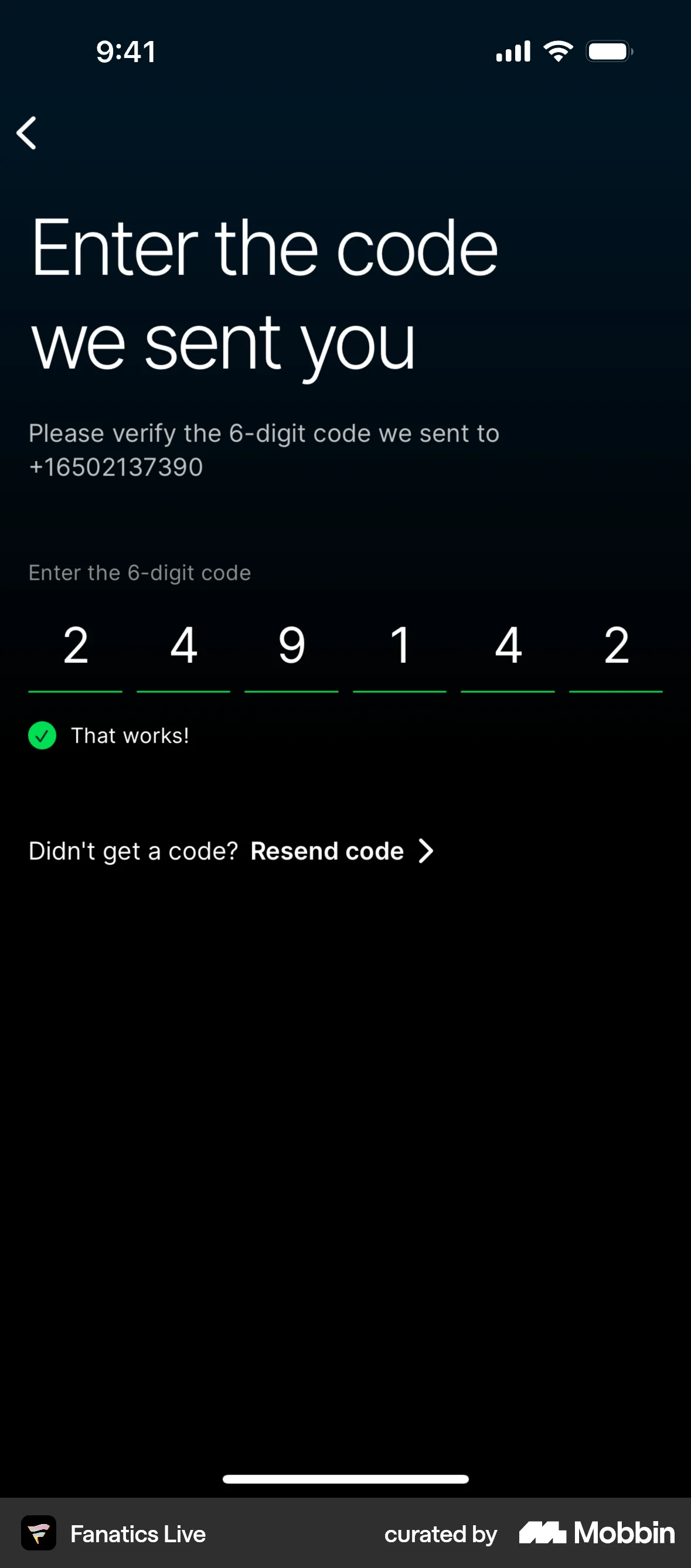Tap Resend code

click(326, 851)
